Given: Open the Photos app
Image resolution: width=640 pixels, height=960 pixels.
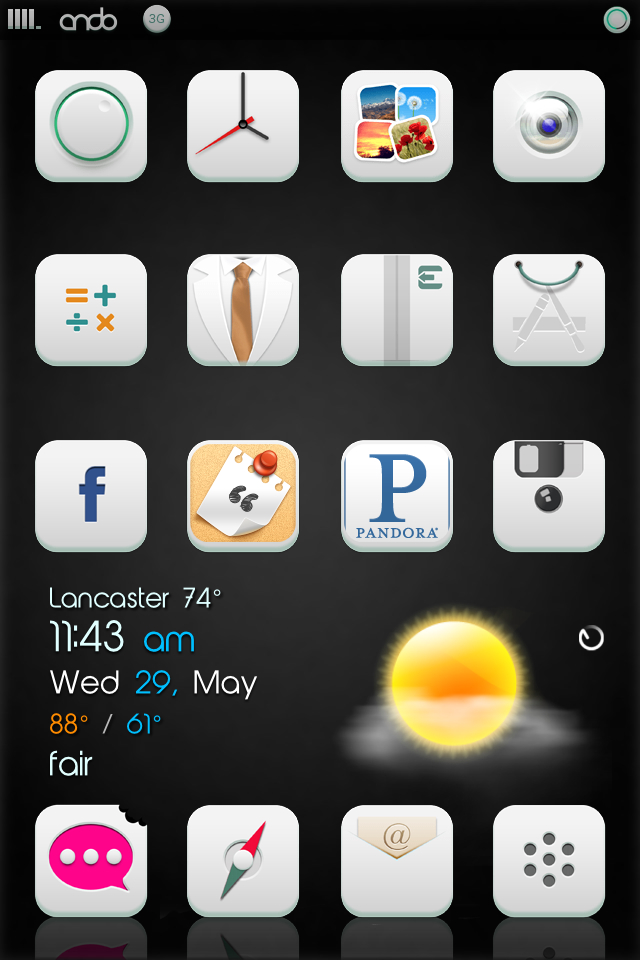Looking at the screenshot, I should 397,126.
